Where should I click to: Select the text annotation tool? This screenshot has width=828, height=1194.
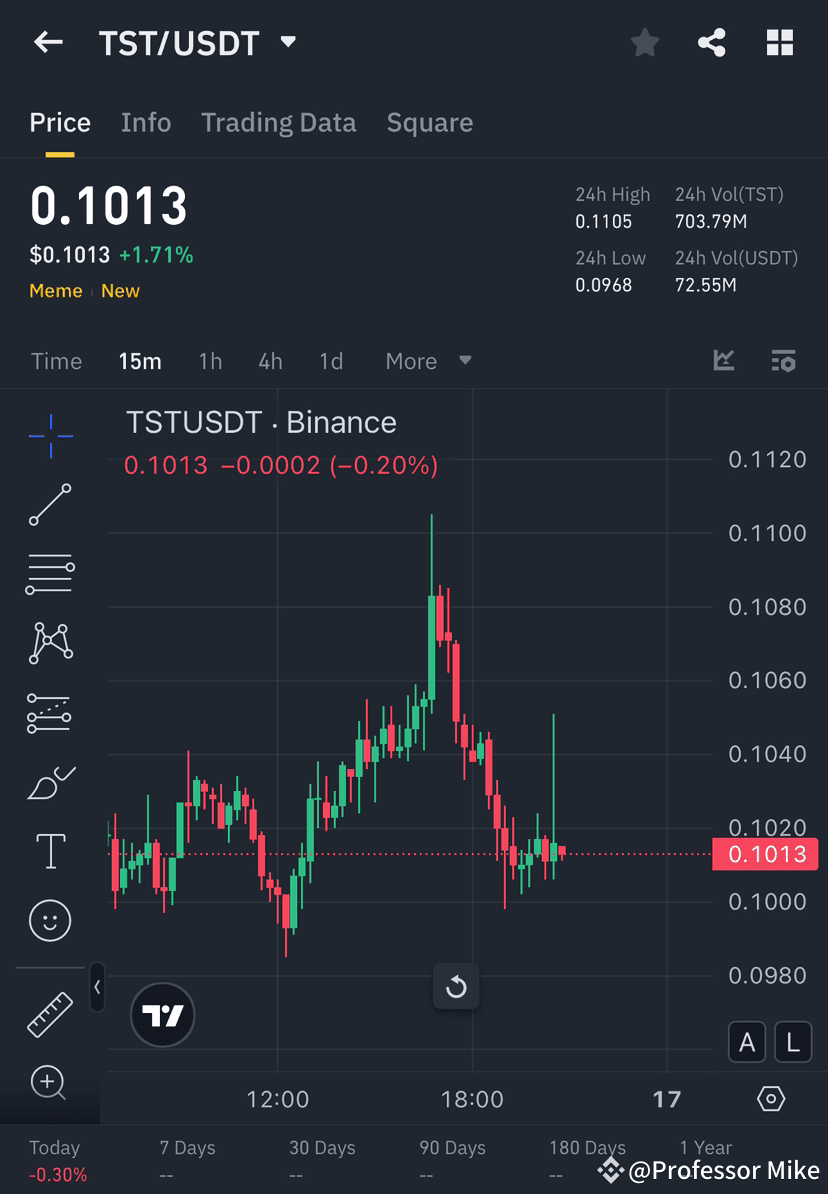pyautogui.click(x=50, y=850)
